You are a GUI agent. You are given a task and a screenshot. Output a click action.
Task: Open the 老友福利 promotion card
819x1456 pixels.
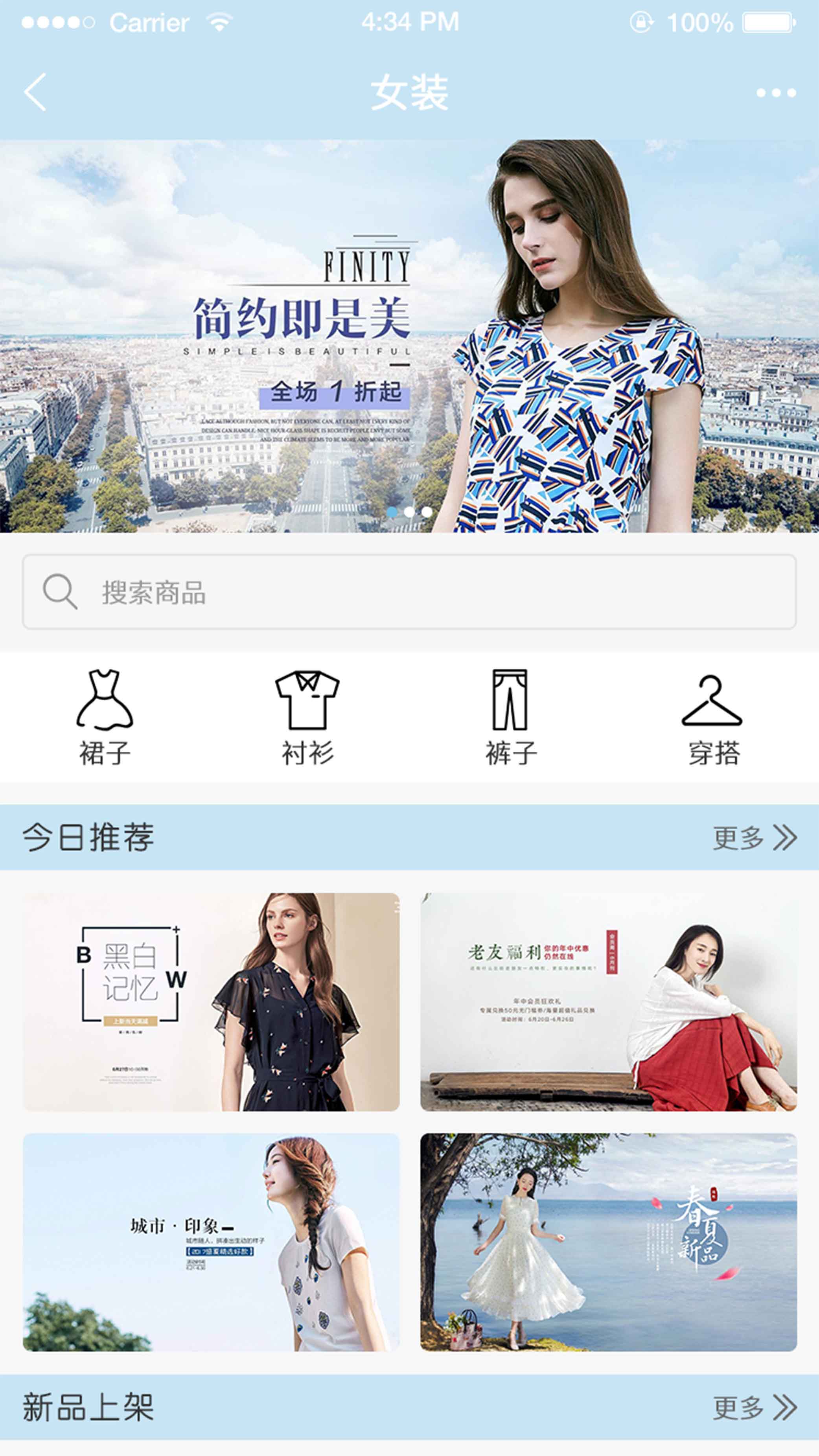click(608, 1002)
